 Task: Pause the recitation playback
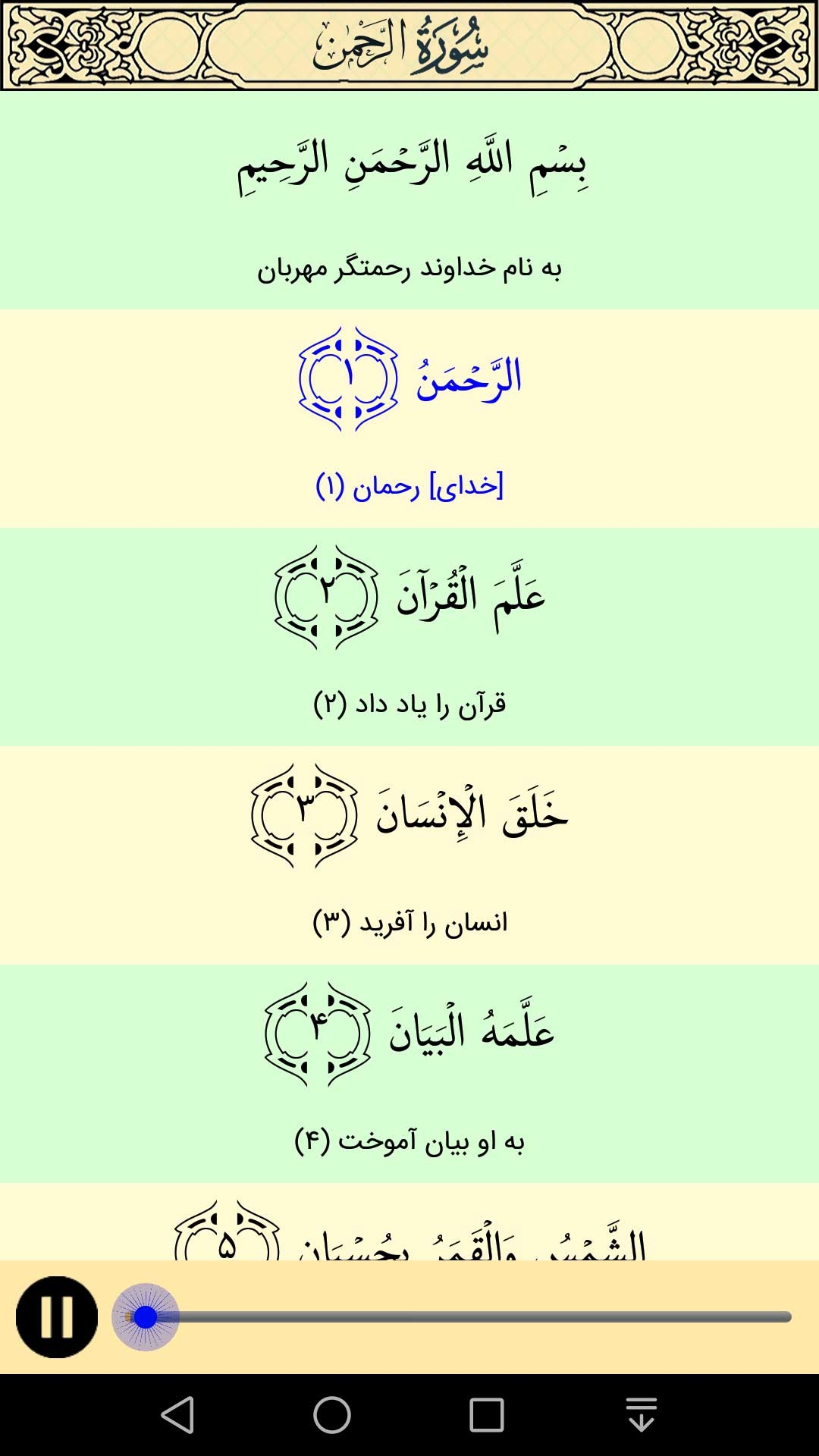pyautogui.click(x=57, y=1317)
